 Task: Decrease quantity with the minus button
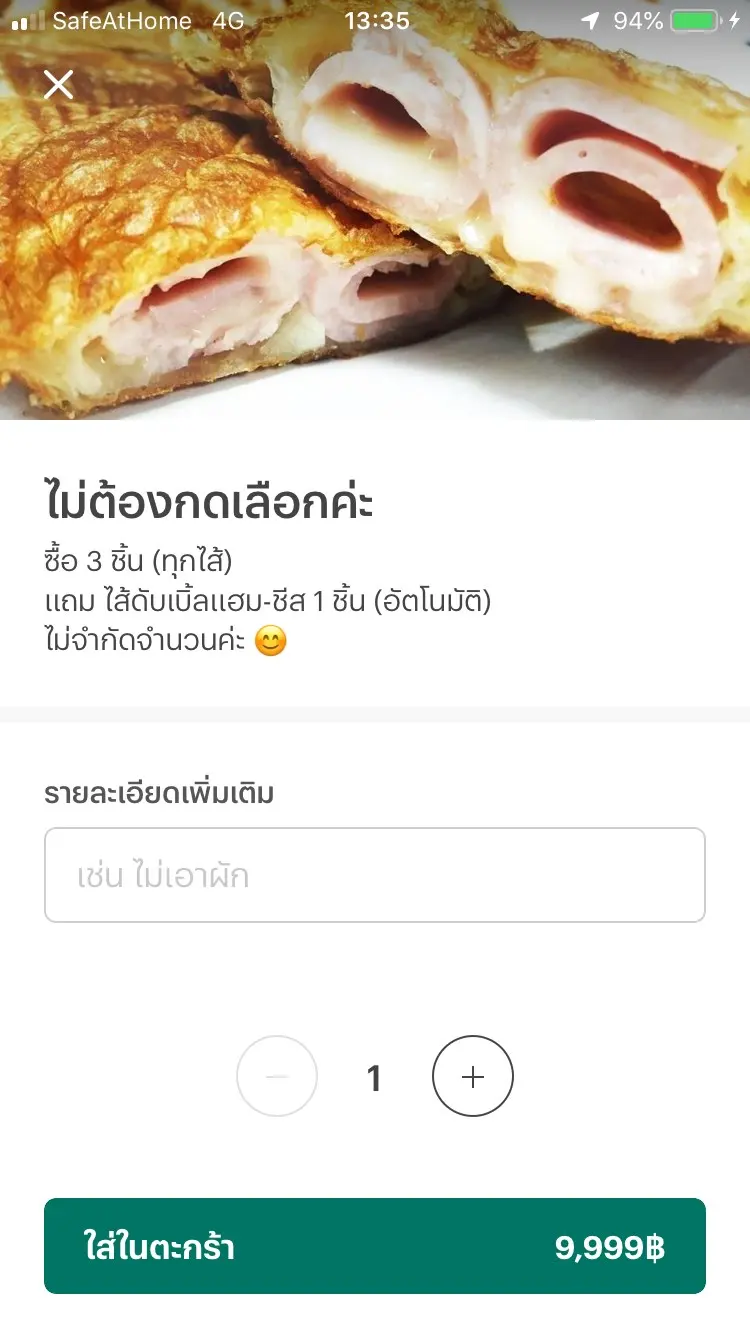[x=277, y=1076]
